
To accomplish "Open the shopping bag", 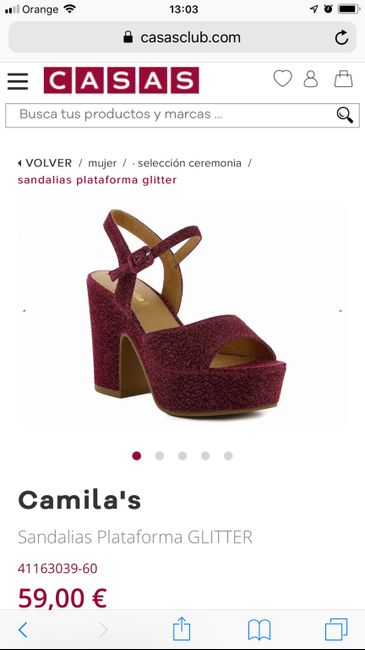I will click(x=343, y=78).
